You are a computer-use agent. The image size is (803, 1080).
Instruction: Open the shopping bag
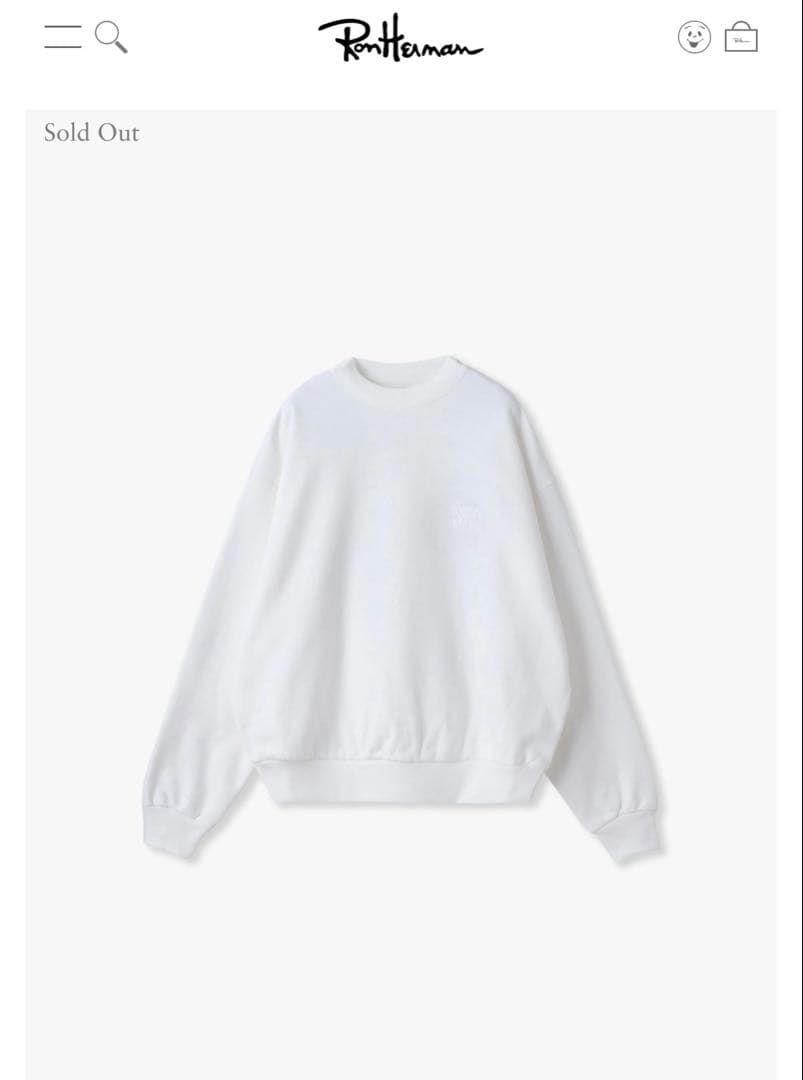(741, 38)
